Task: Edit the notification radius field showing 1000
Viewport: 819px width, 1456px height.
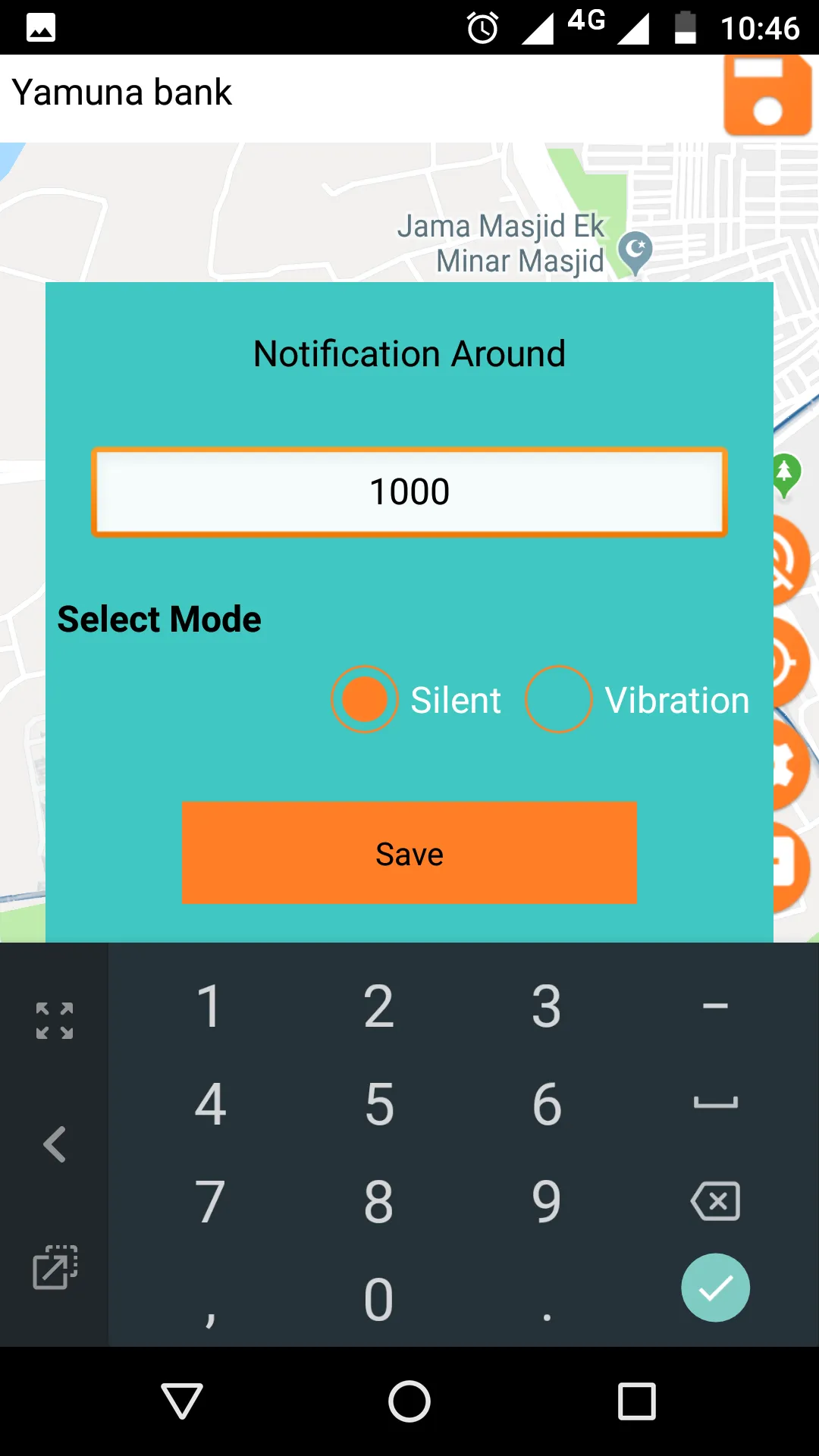Action: pos(409,492)
